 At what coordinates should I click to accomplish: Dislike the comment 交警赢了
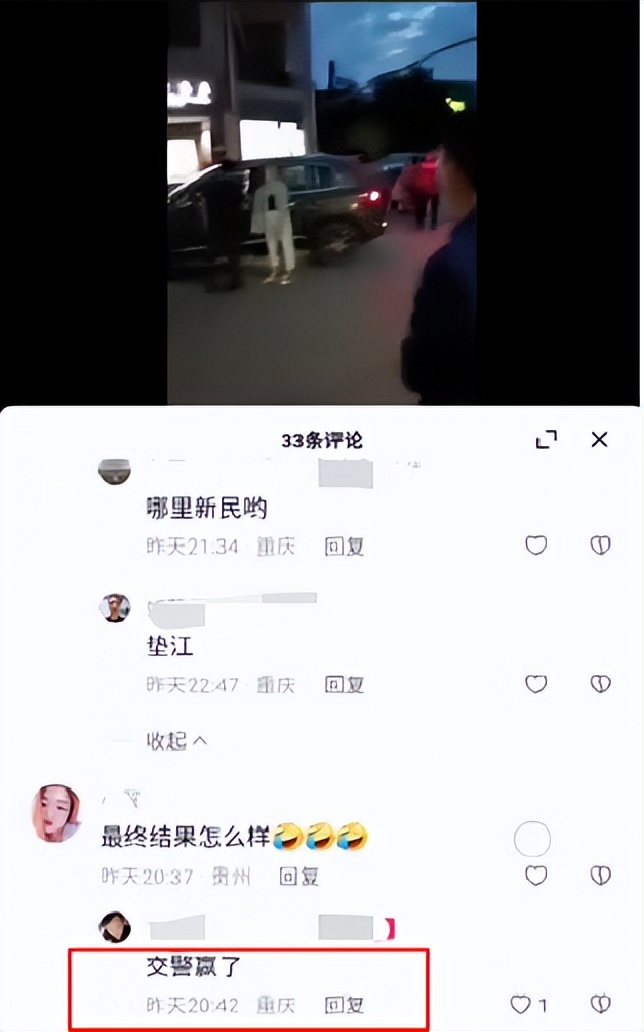click(599, 1004)
